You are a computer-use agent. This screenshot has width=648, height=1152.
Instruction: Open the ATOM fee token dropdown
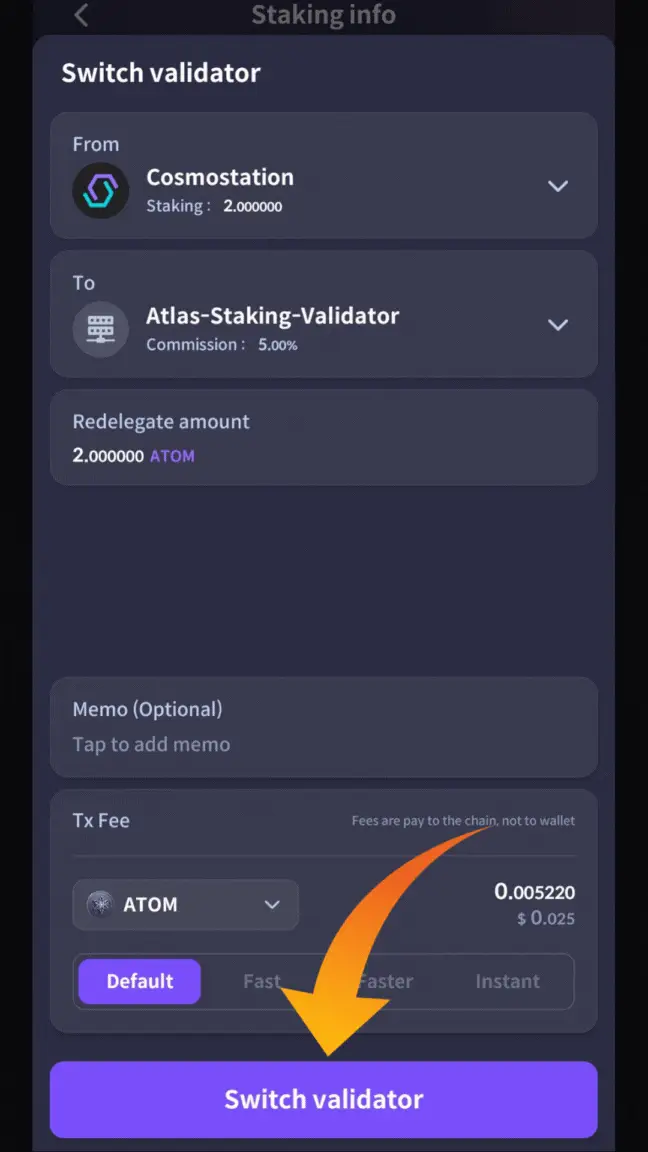pos(186,905)
